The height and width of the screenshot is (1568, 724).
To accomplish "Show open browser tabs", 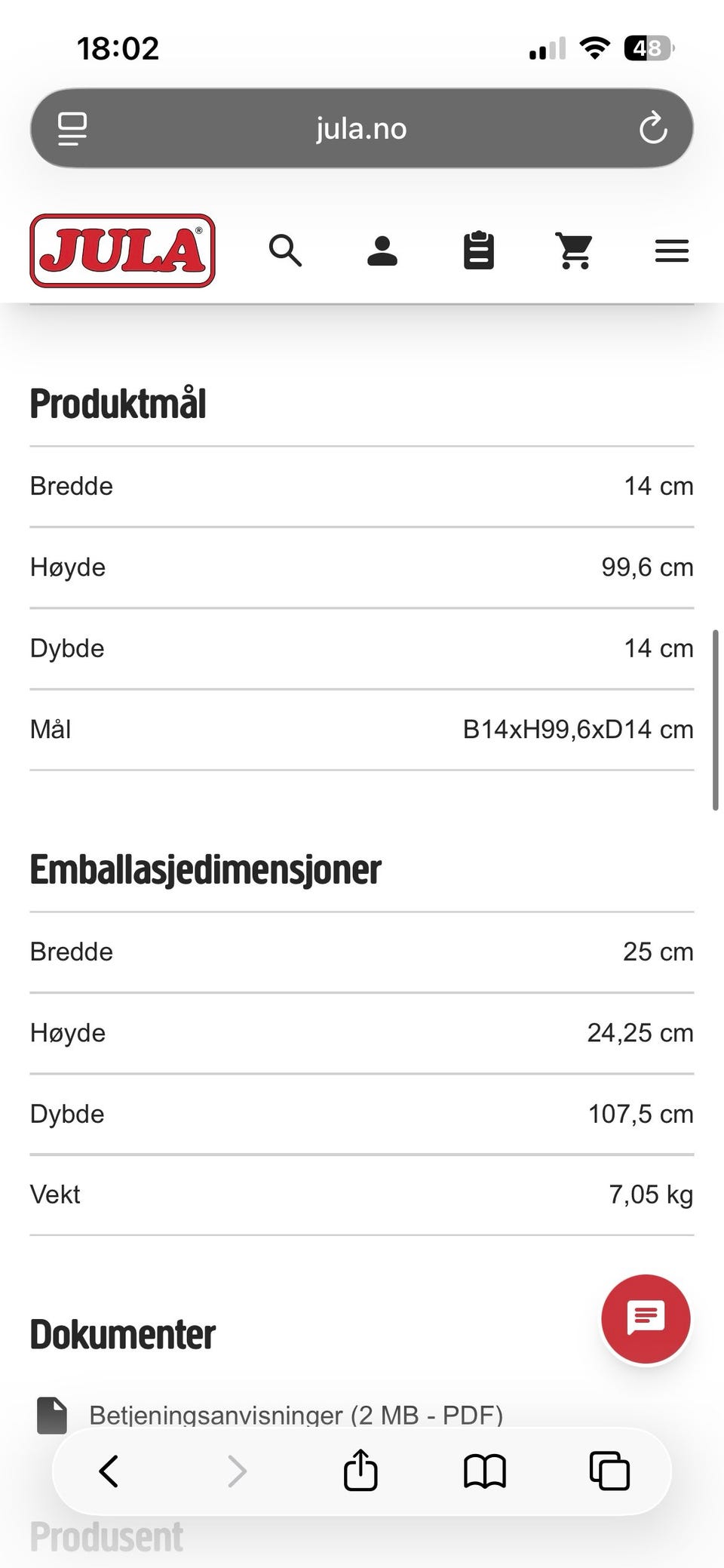I will click(609, 1470).
